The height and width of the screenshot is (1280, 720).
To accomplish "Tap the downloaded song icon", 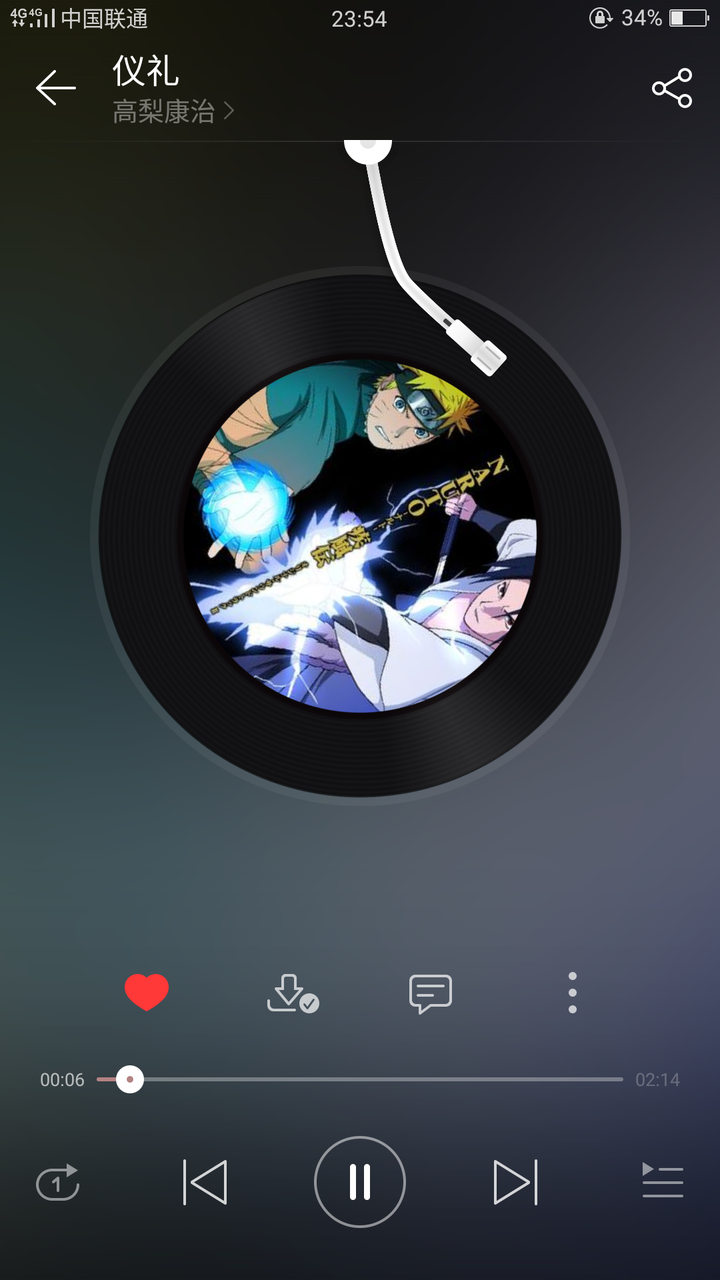I will [x=291, y=993].
